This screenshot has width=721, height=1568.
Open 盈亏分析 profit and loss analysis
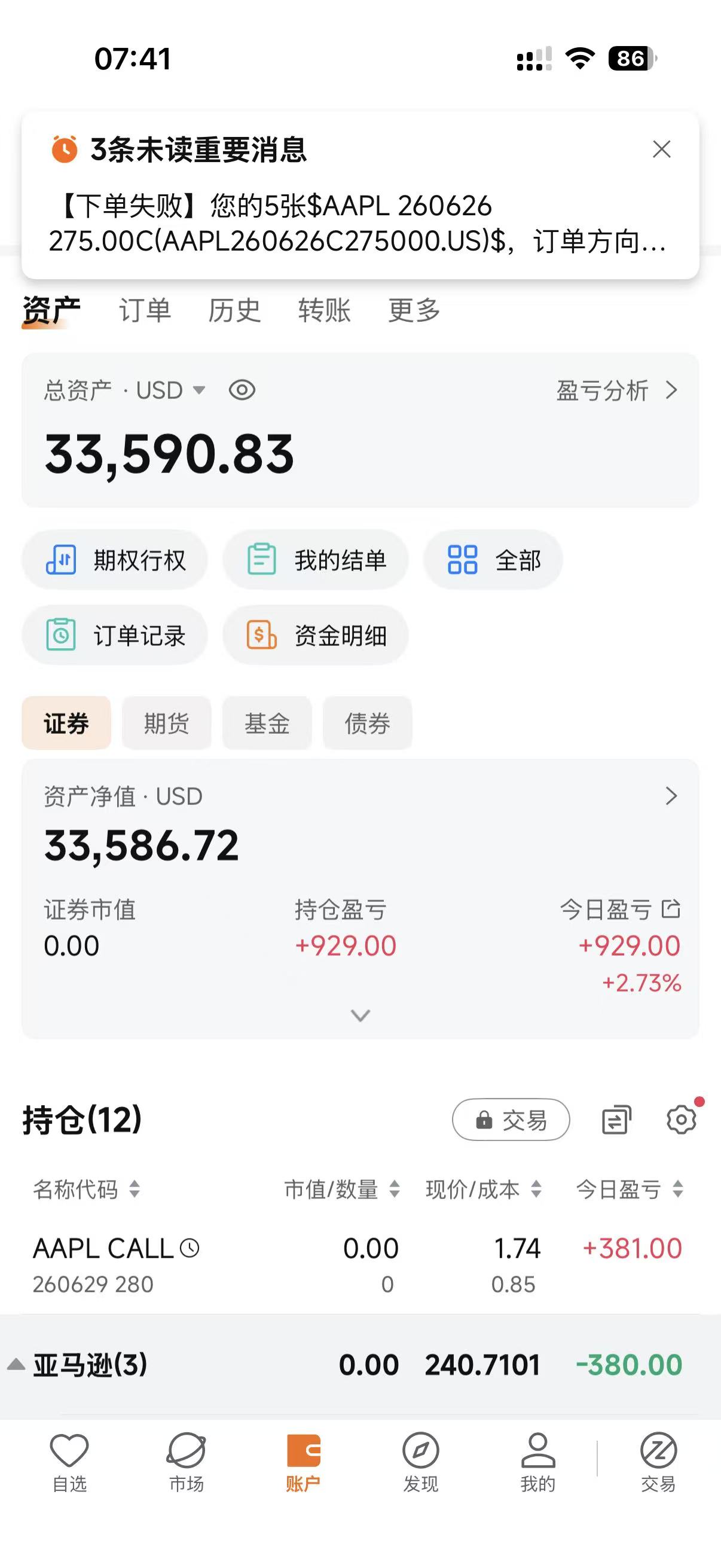click(x=617, y=390)
